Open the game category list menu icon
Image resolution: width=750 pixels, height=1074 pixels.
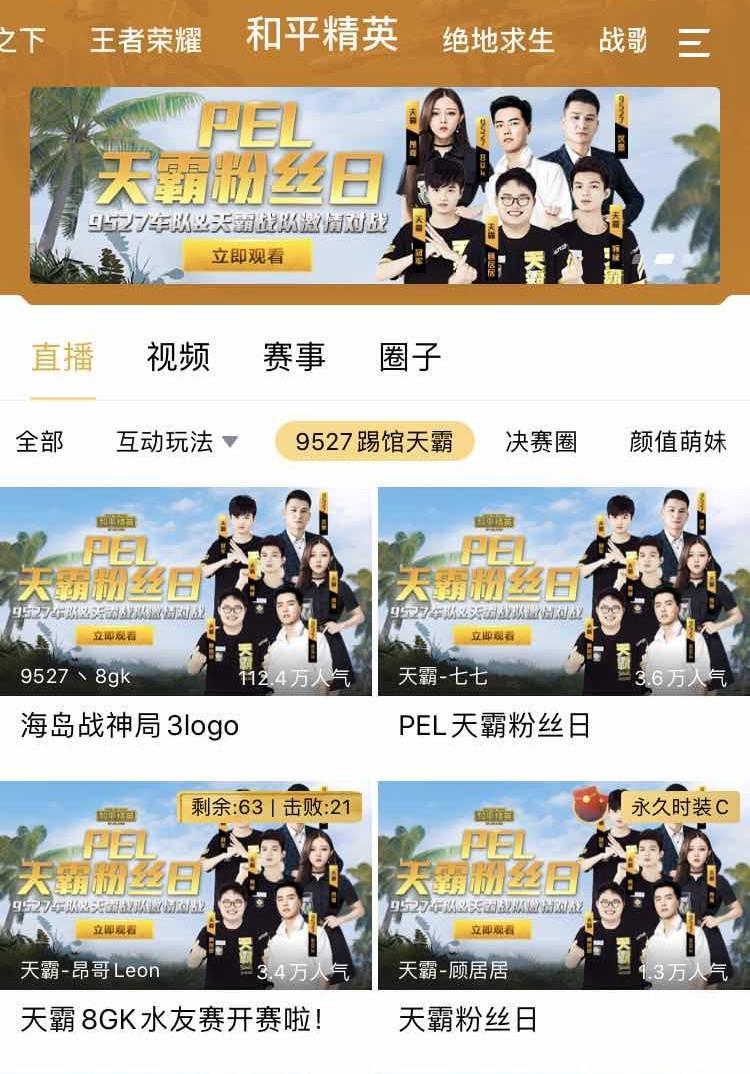693,41
